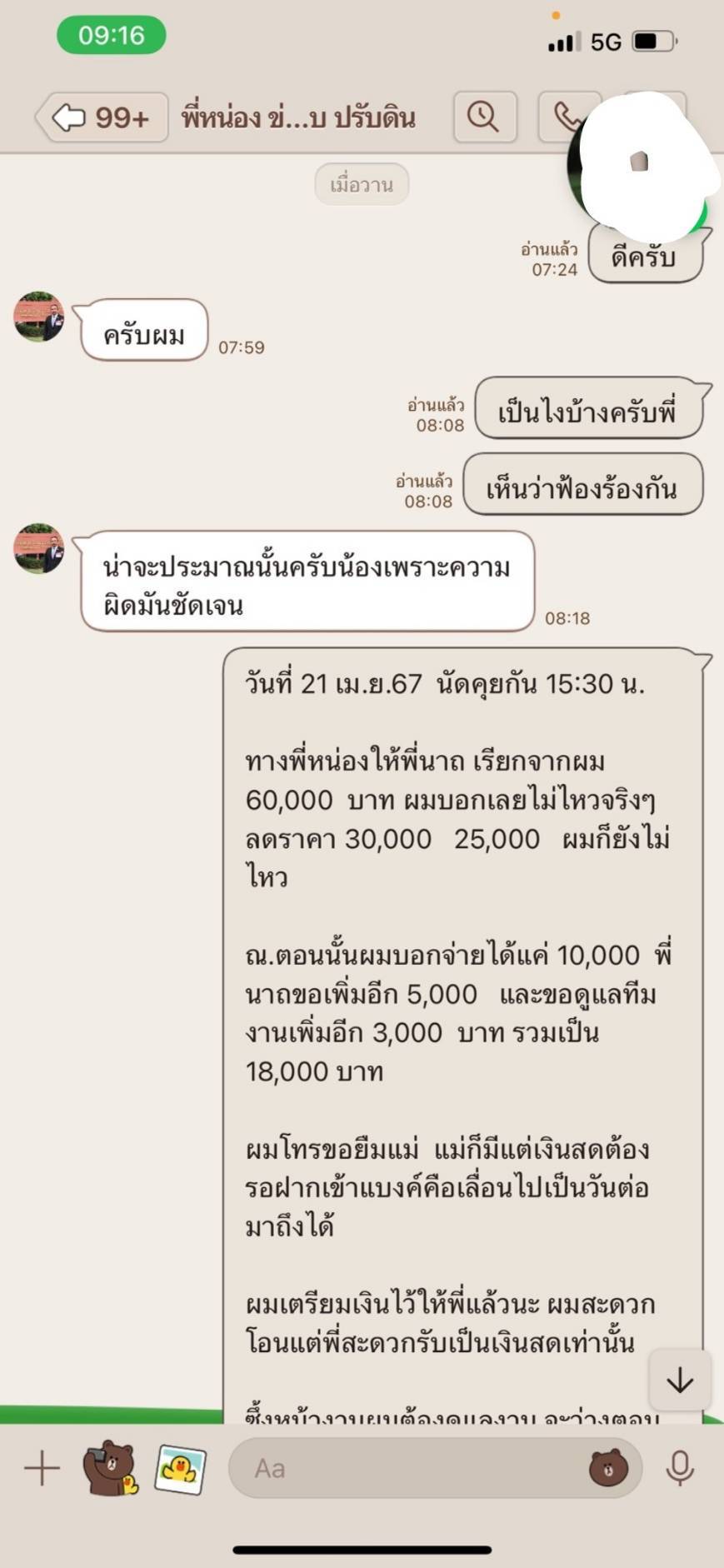Open the camera via the bear icon
724x1568 pixels.
(110, 1468)
